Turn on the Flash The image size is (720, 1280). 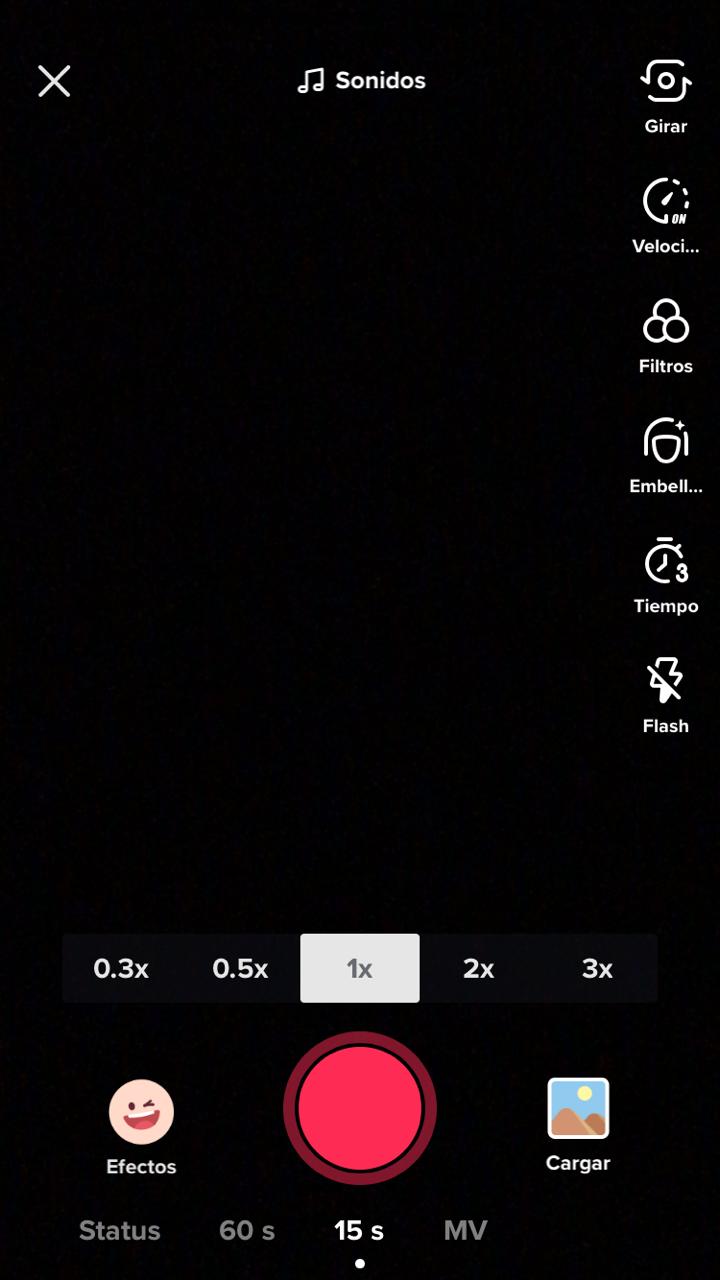point(665,695)
